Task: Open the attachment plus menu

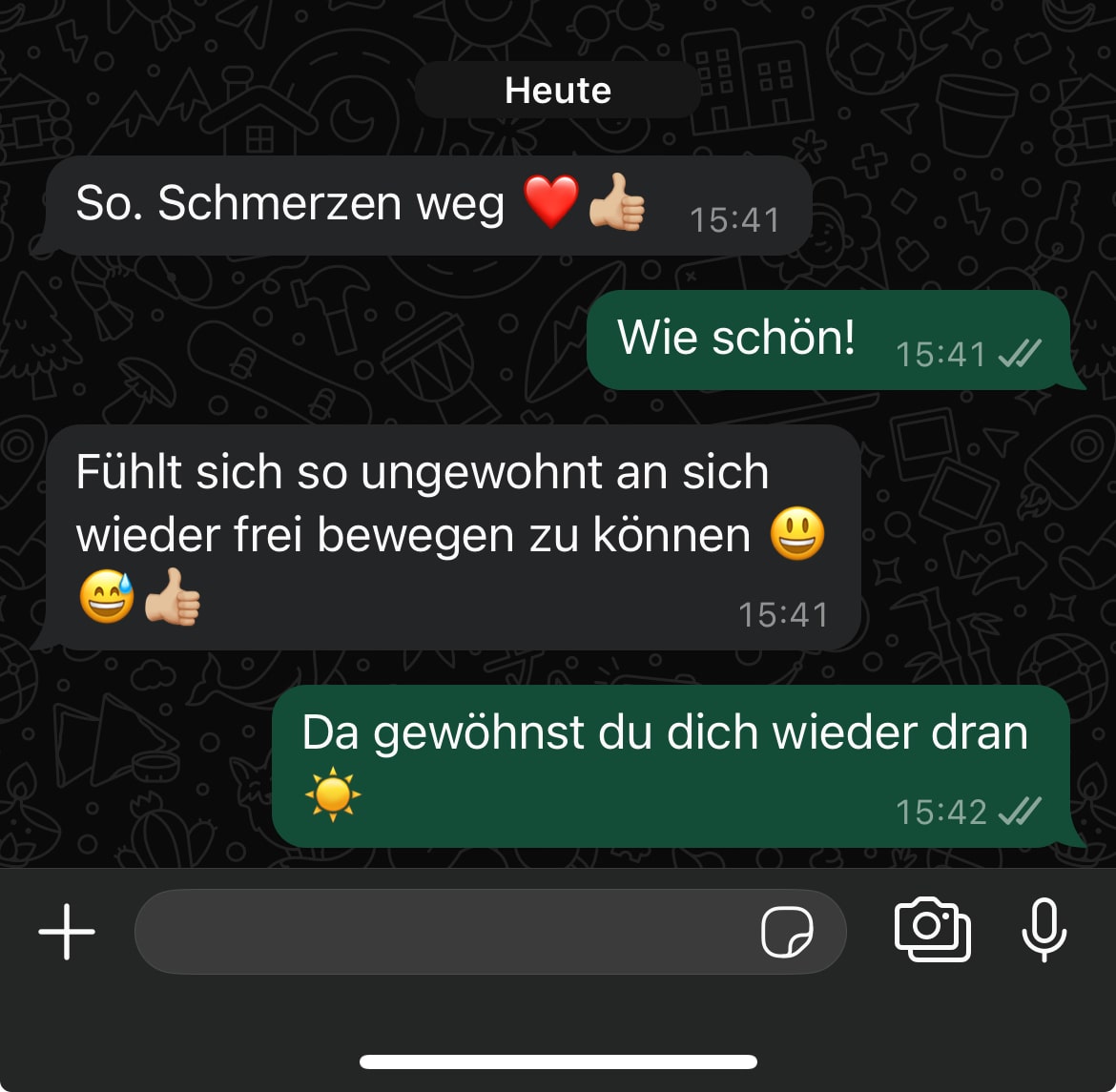Action: pos(67,931)
